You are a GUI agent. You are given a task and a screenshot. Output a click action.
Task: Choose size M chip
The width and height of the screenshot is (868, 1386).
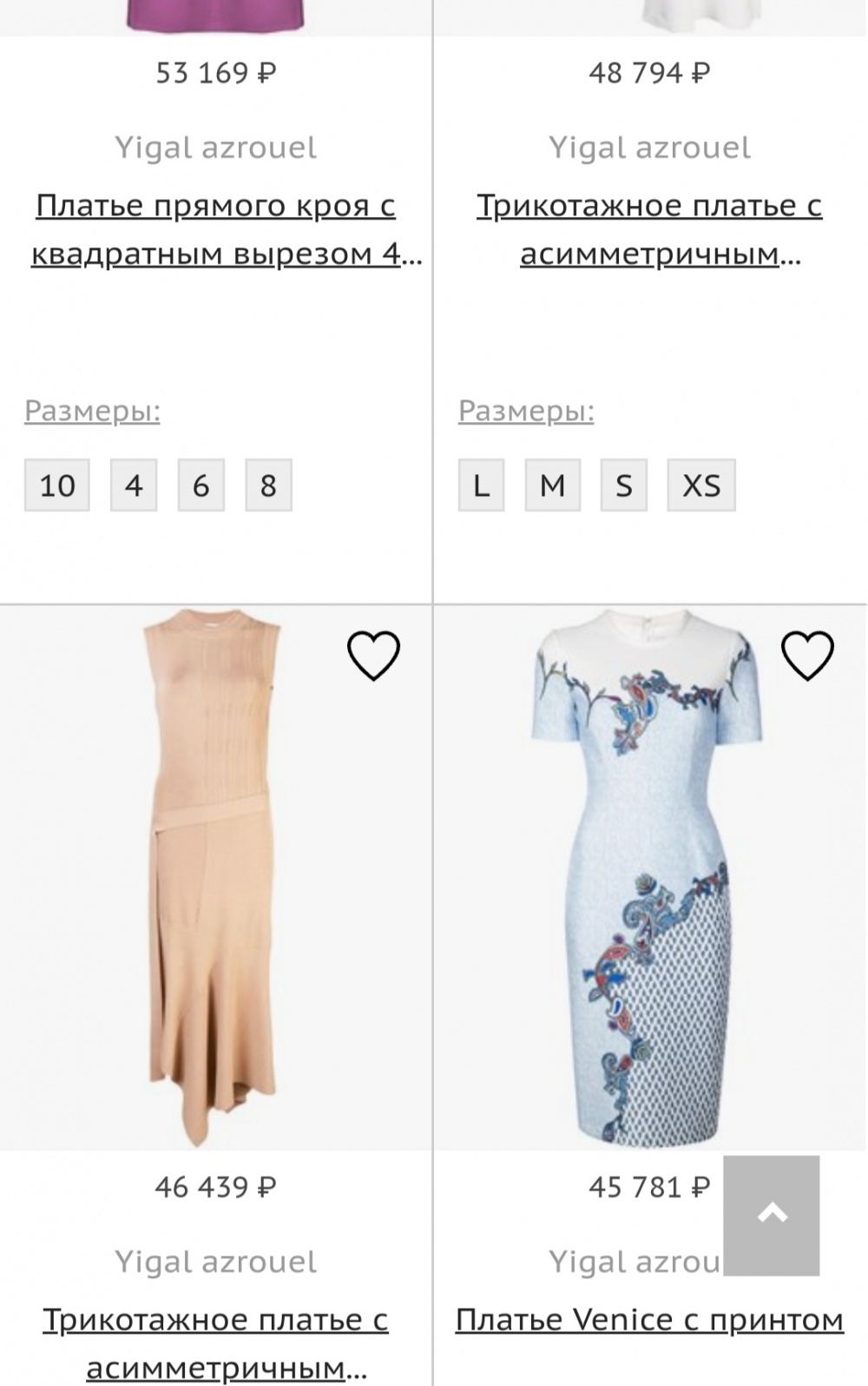[x=552, y=485]
